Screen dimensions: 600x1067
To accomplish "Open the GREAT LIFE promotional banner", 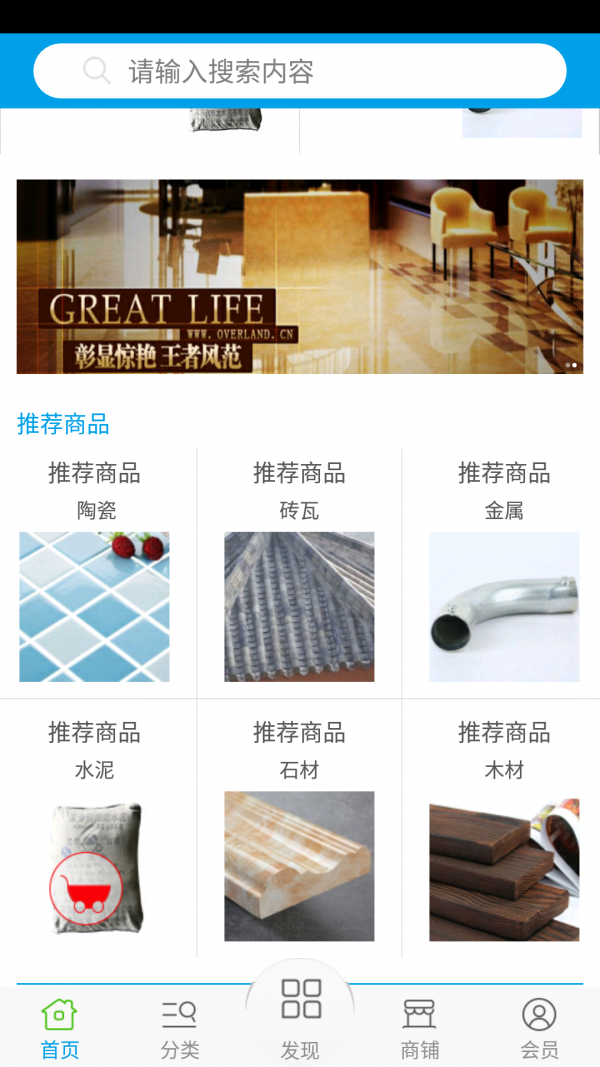I will click(x=300, y=276).
